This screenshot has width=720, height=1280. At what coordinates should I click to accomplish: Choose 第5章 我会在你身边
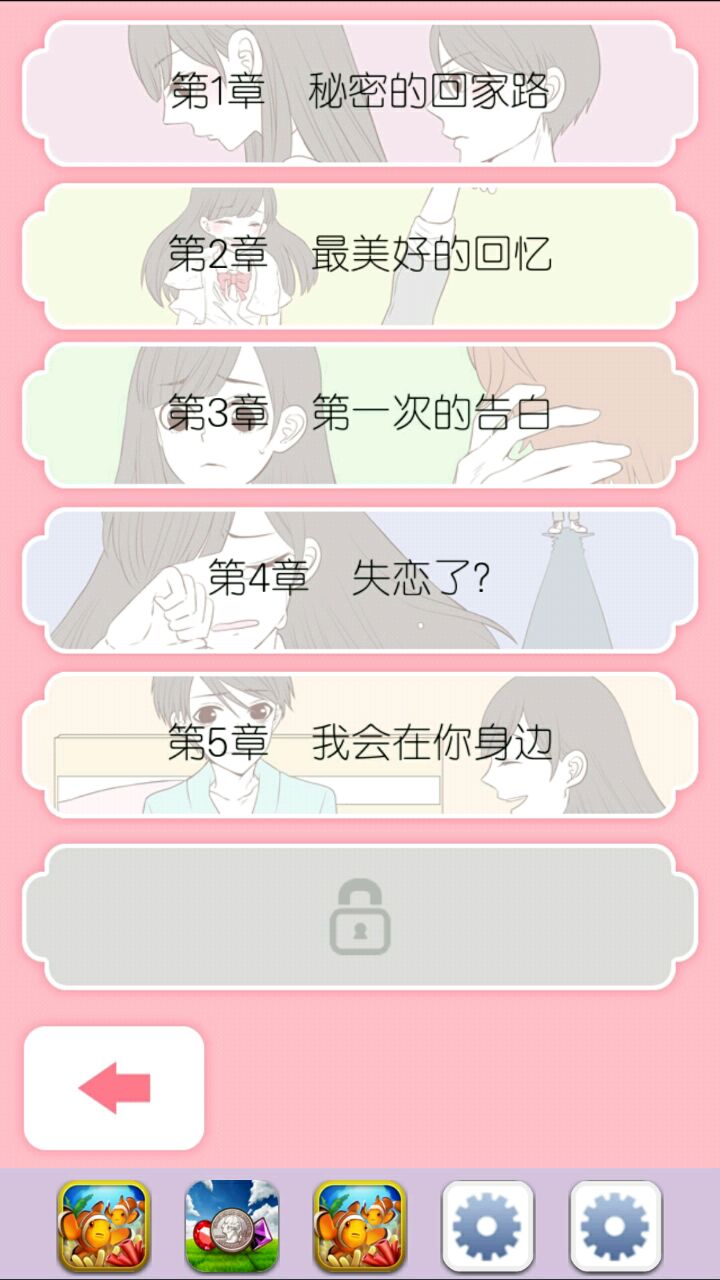point(360,744)
